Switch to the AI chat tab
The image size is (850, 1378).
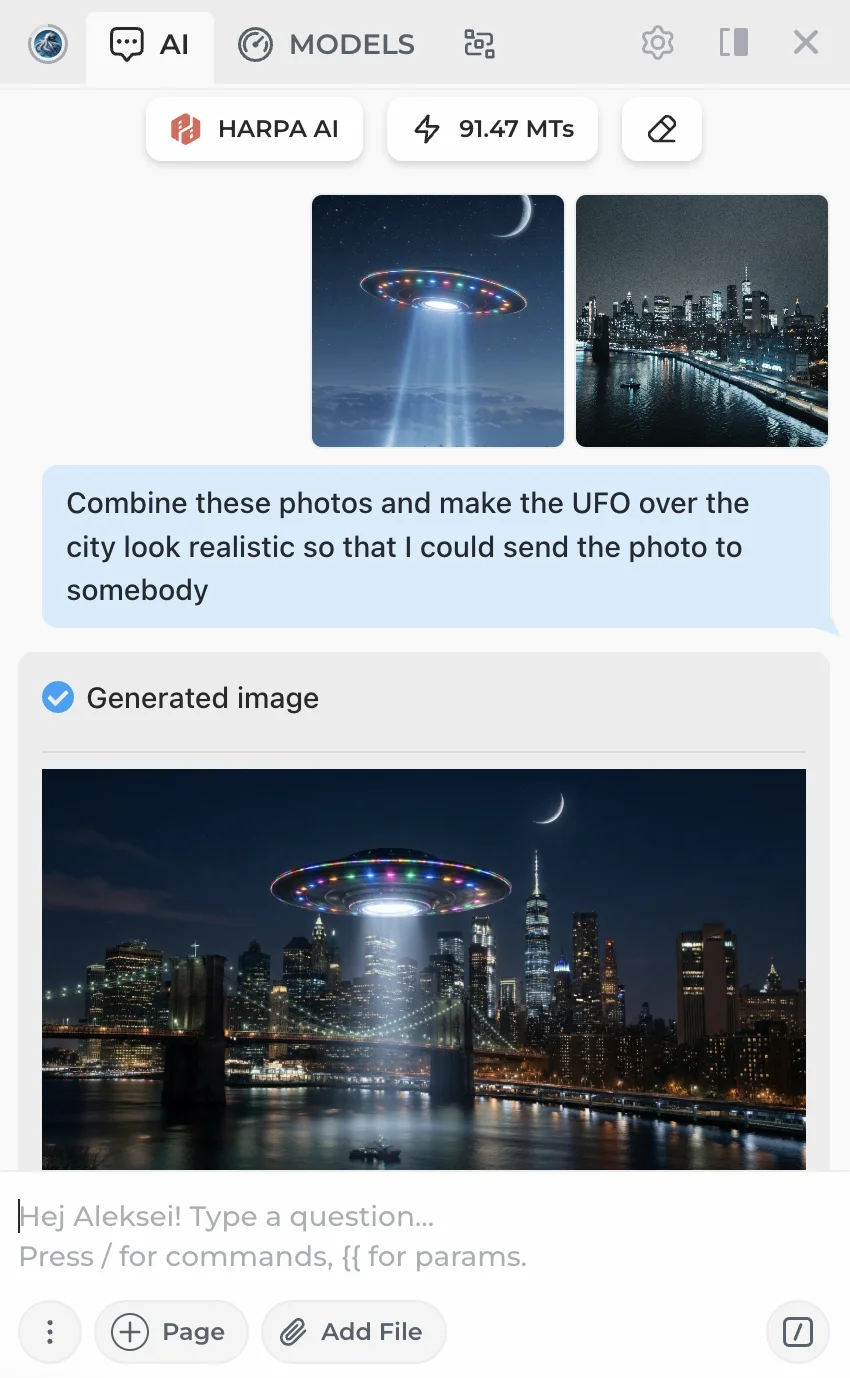click(x=150, y=45)
